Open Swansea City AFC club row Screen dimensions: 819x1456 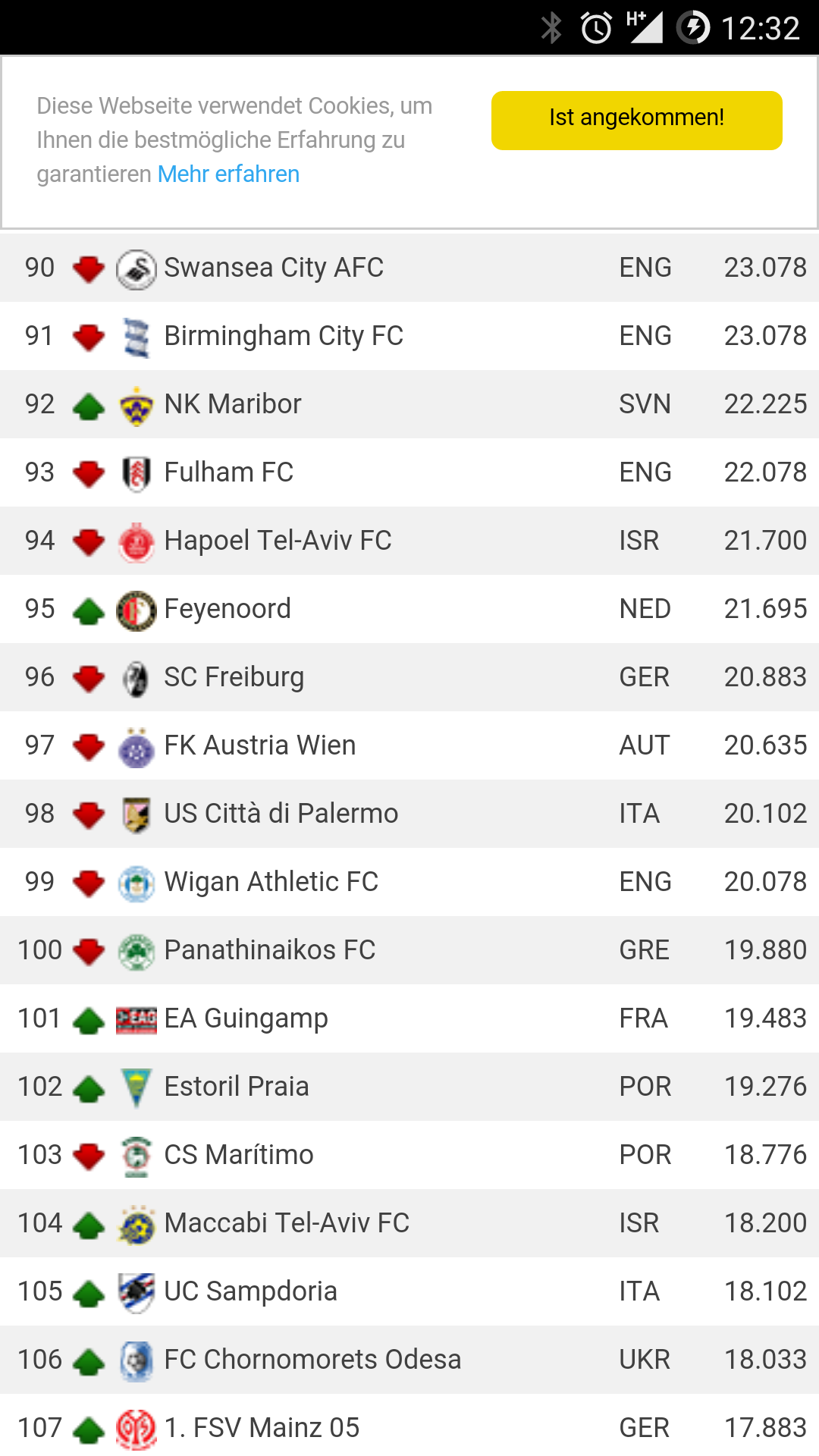click(x=409, y=268)
